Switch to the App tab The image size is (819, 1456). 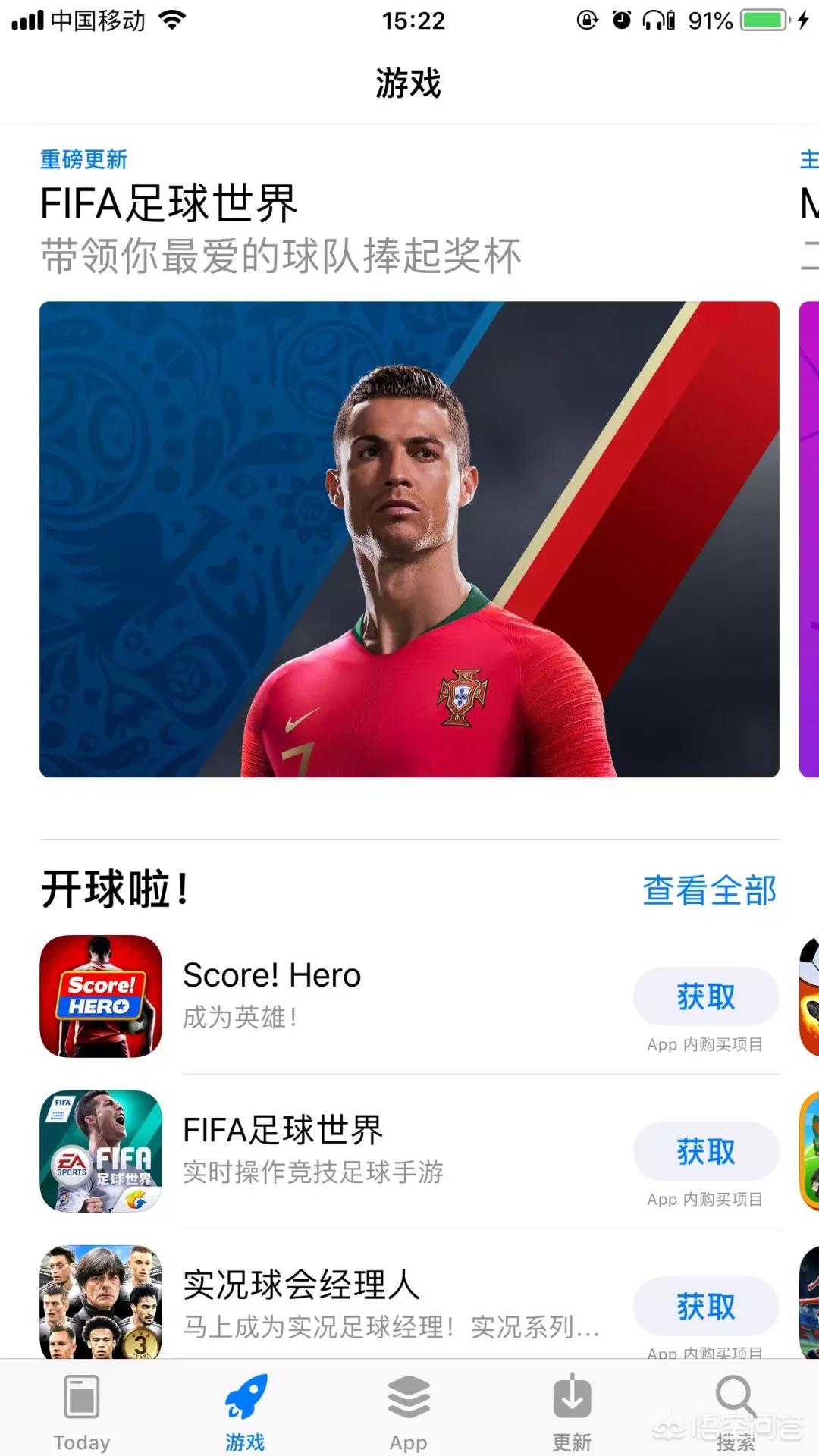pos(409,1412)
